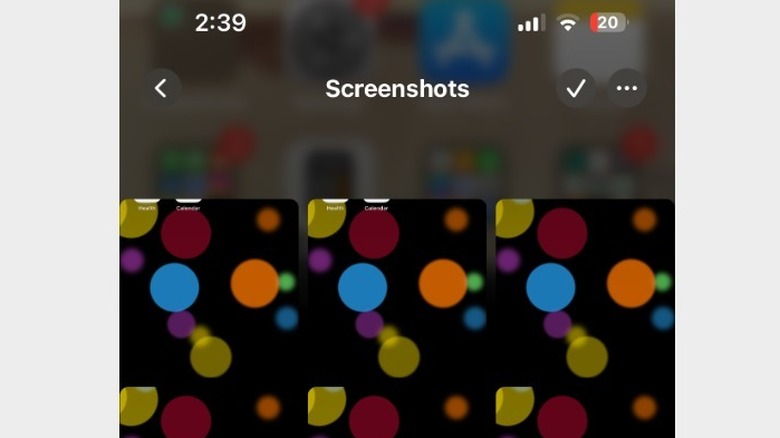Open the first screenshot in the top row
Viewport: 780px width, 438px height.
point(209,290)
